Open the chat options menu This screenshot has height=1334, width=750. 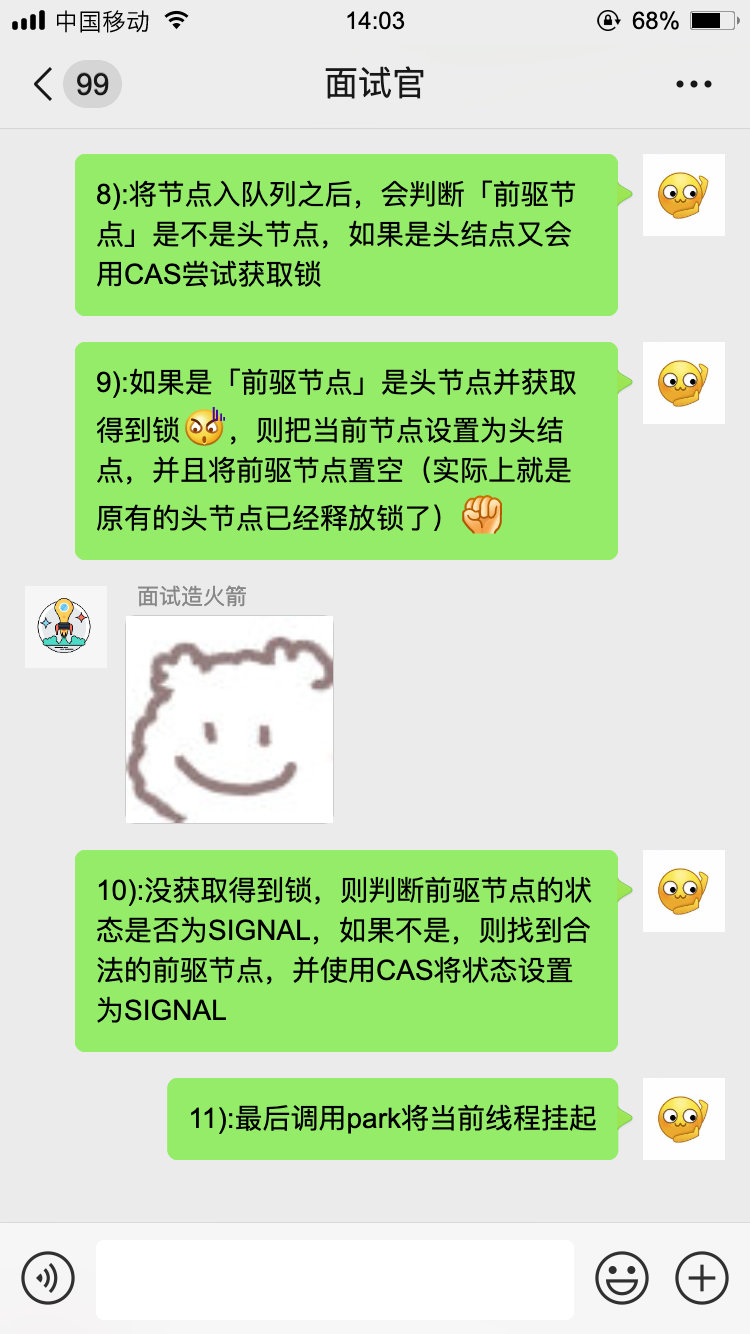tap(693, 84)
